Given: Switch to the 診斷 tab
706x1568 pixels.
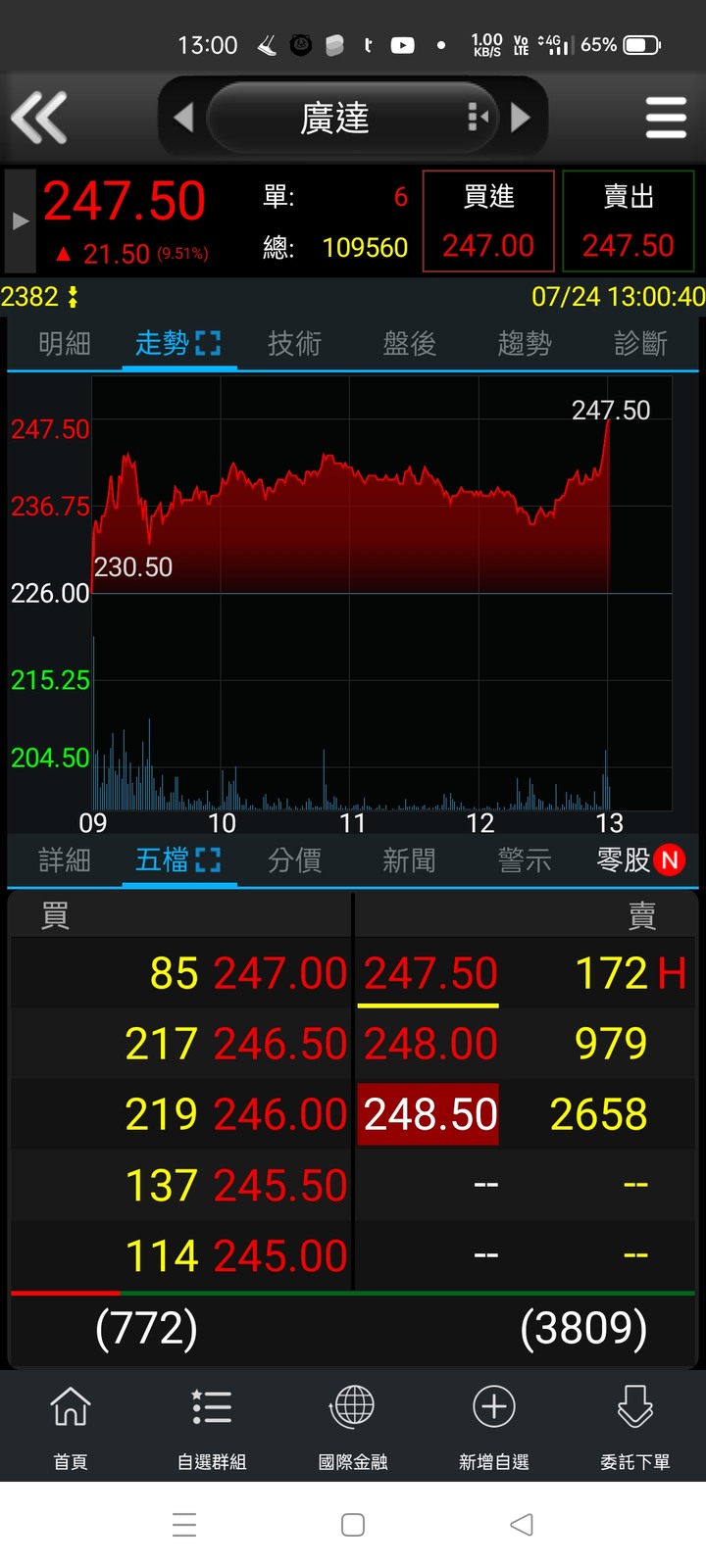Looking at the screenshot, I should pyautogui.click(x=640, y=344).
